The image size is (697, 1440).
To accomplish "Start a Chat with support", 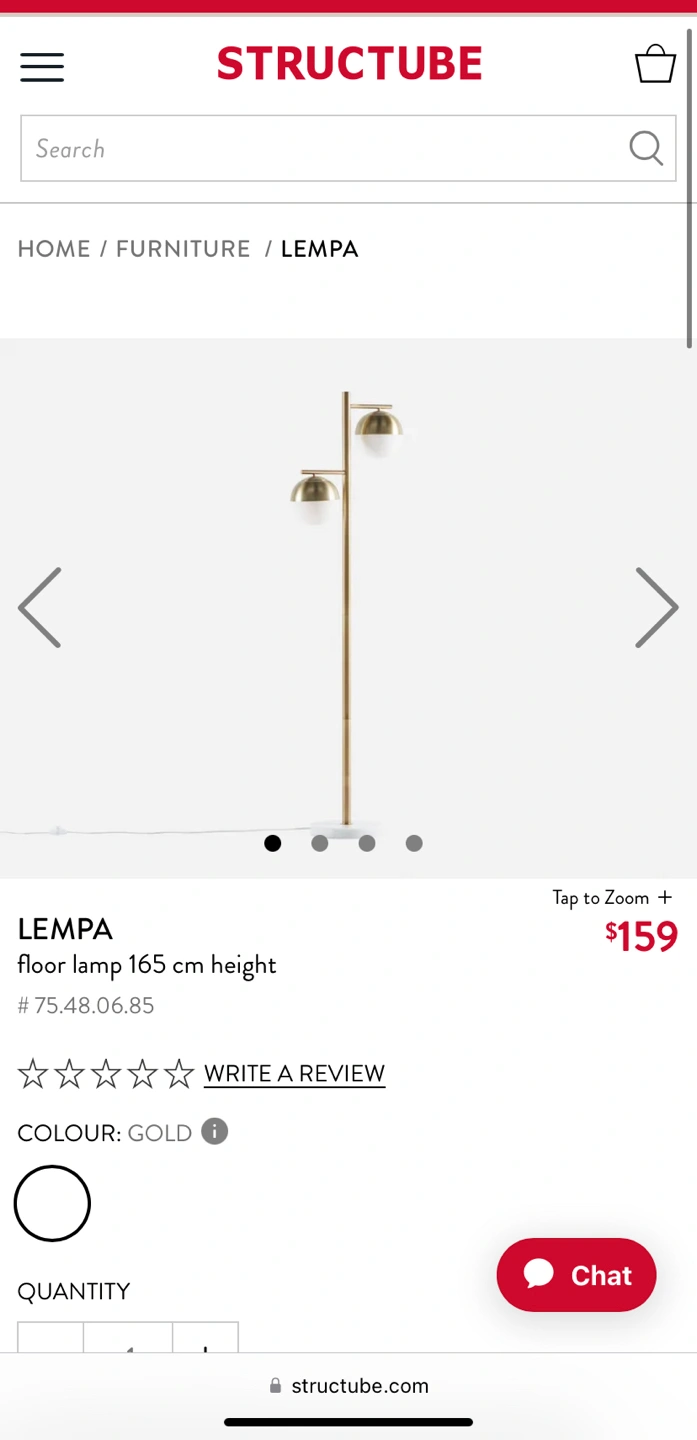I will coord(576,1275).
